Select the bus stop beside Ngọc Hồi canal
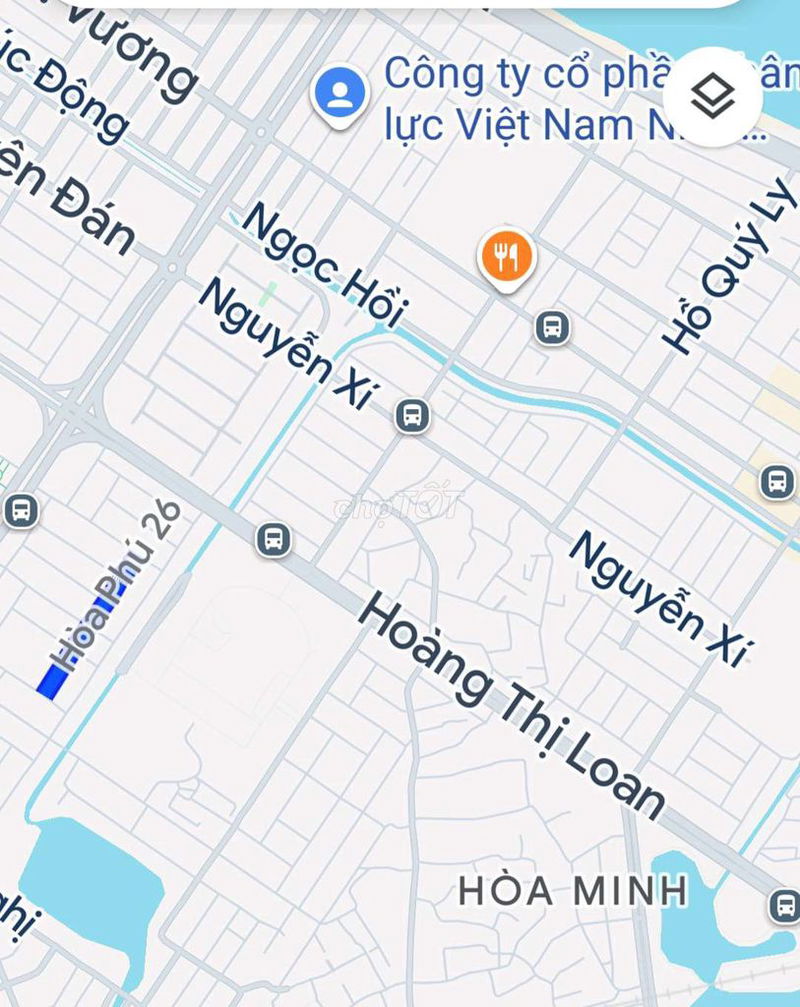 click(x=412, y=414)
